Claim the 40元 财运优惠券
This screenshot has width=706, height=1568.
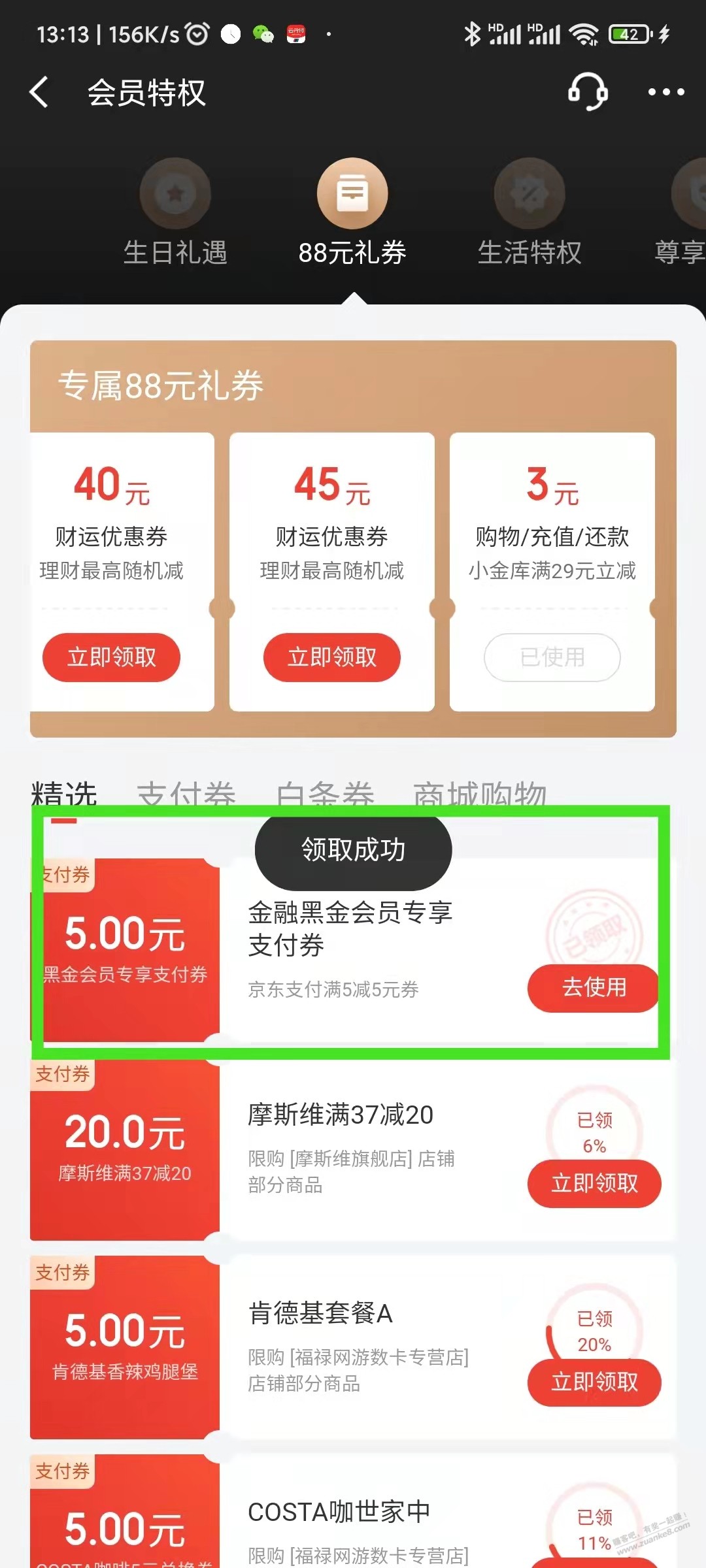(x=111, y=657)
